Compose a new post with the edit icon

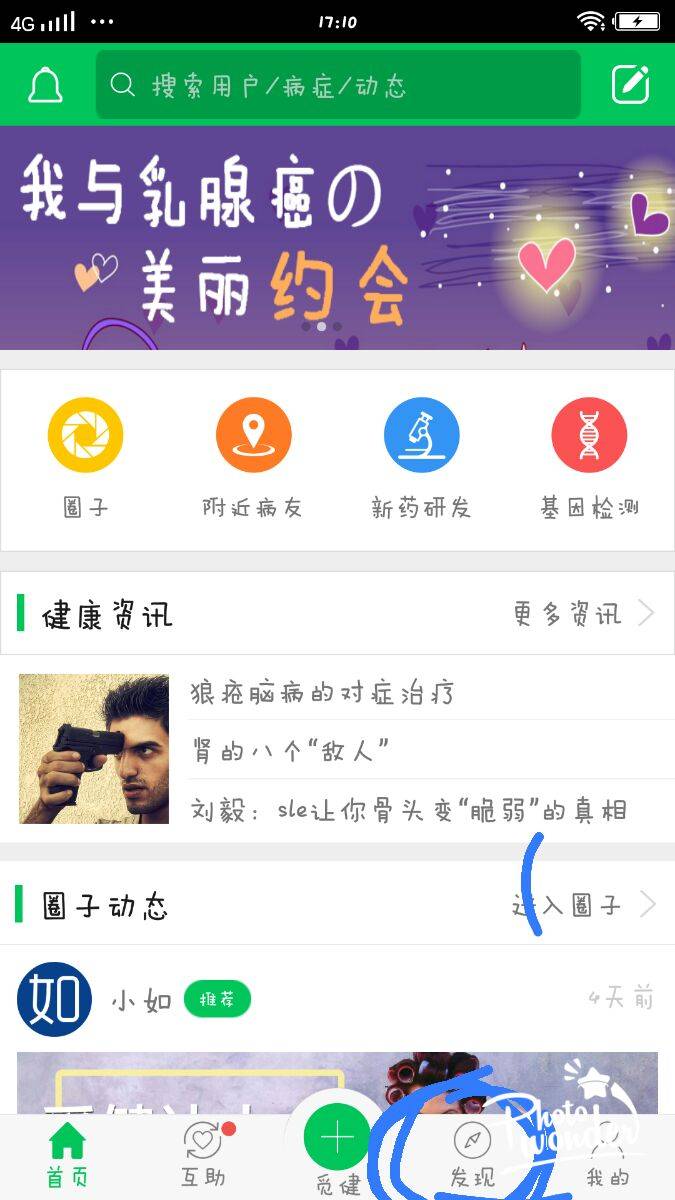[x=631, y=85]
